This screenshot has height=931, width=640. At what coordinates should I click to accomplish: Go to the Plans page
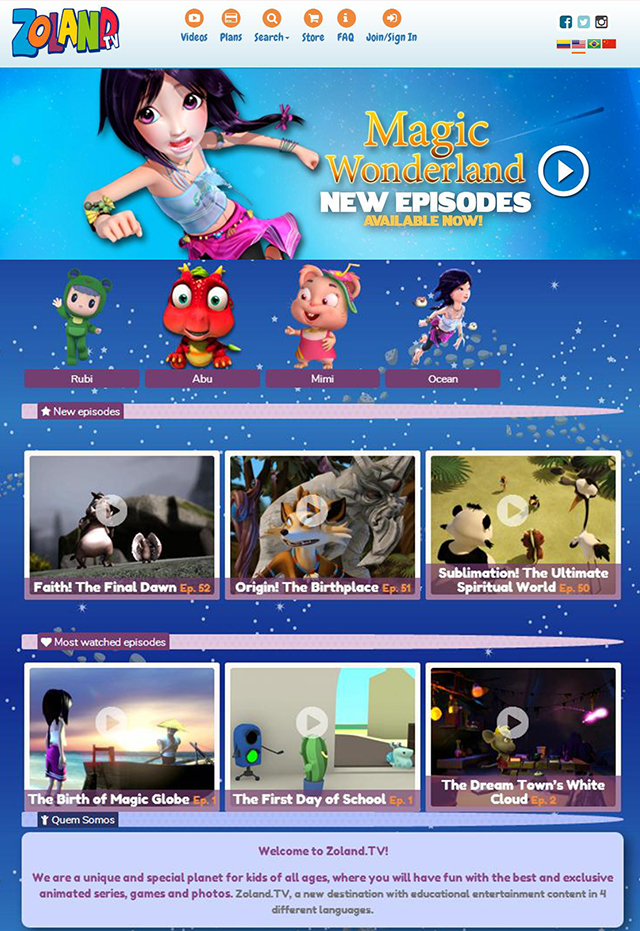pos(231,25)
